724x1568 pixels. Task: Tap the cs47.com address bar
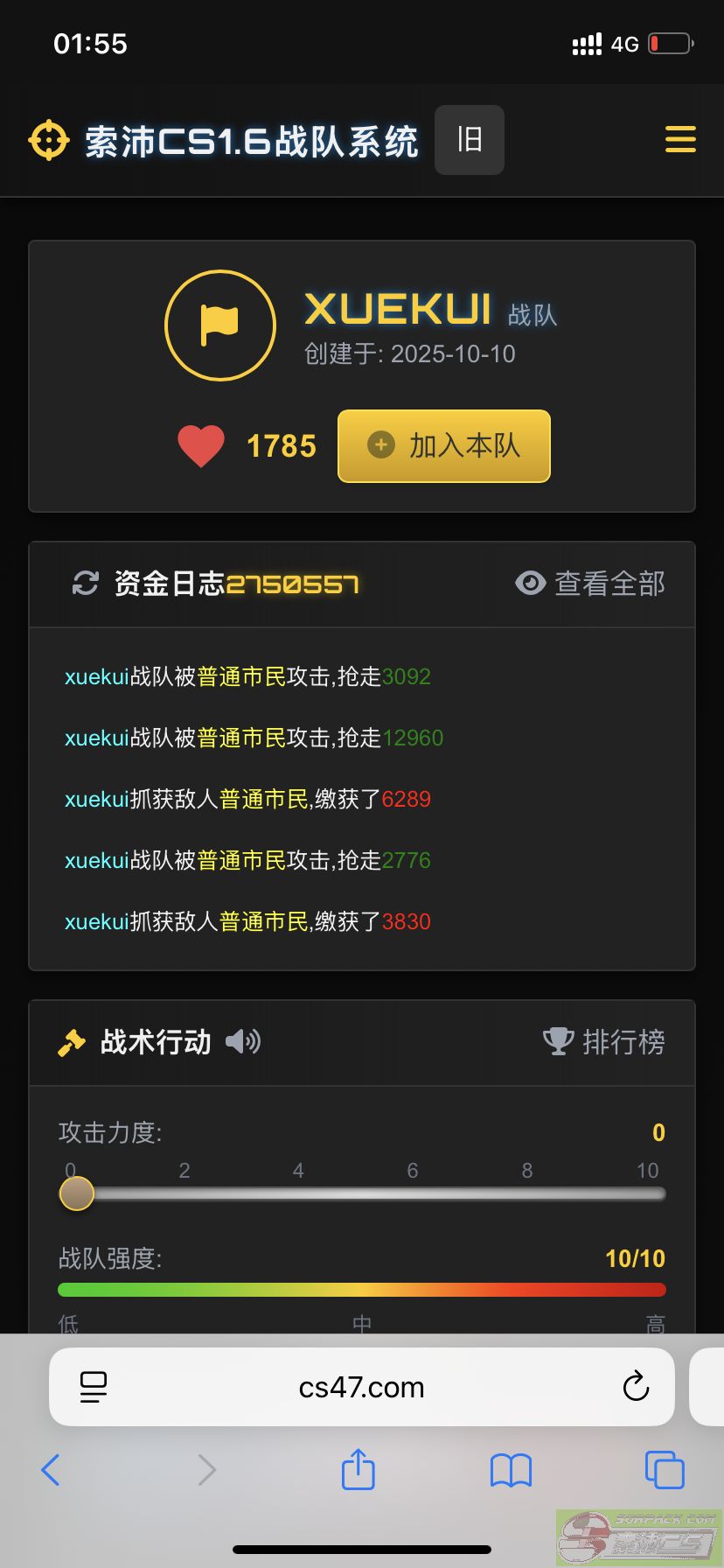tap(361, 1388)
